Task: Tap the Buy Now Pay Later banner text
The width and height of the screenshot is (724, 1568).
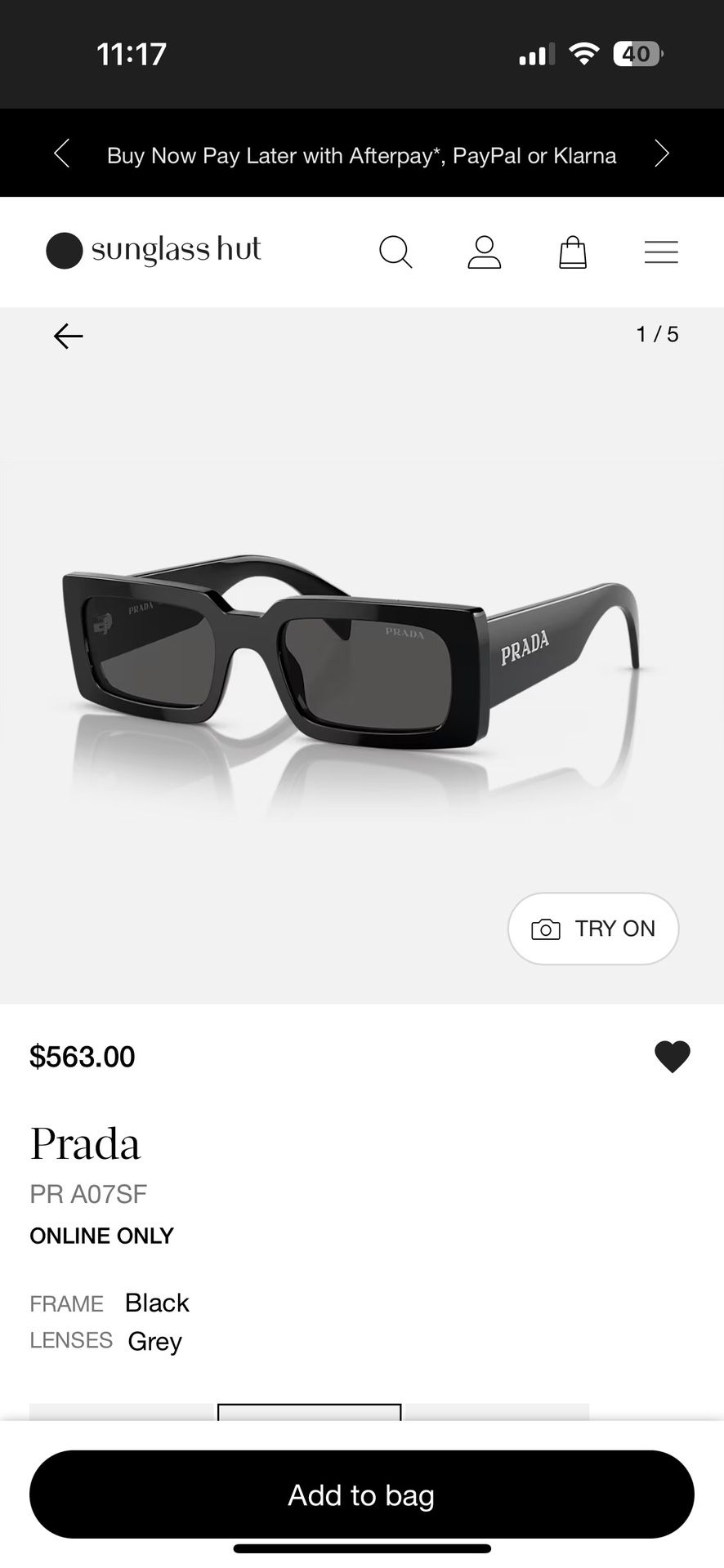Action: [362, 155]
